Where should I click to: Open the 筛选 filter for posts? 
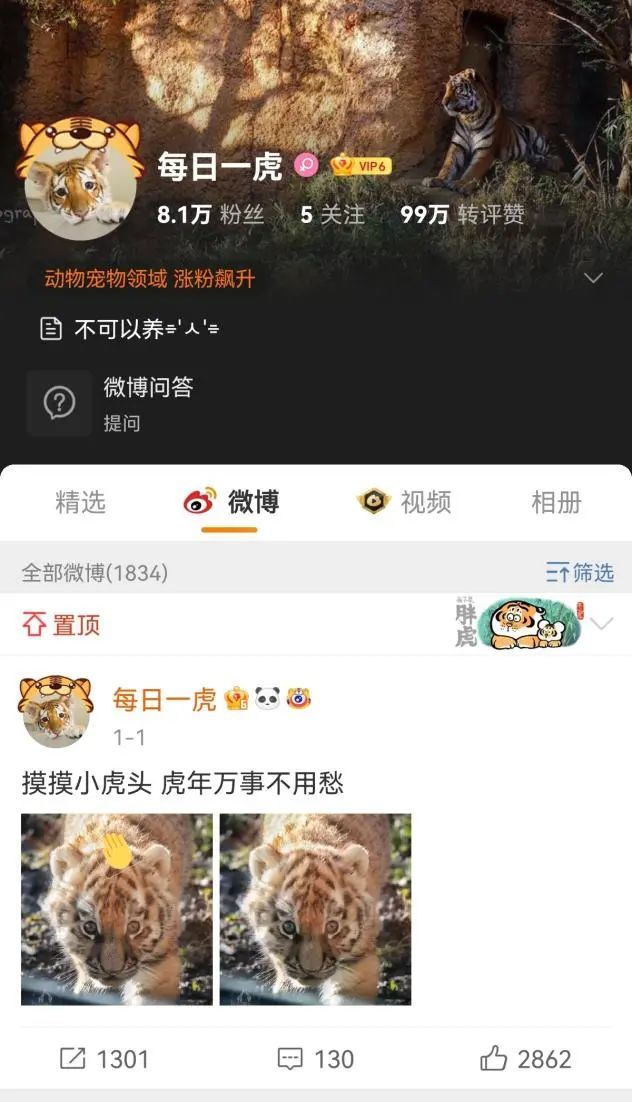pos(580,573)
